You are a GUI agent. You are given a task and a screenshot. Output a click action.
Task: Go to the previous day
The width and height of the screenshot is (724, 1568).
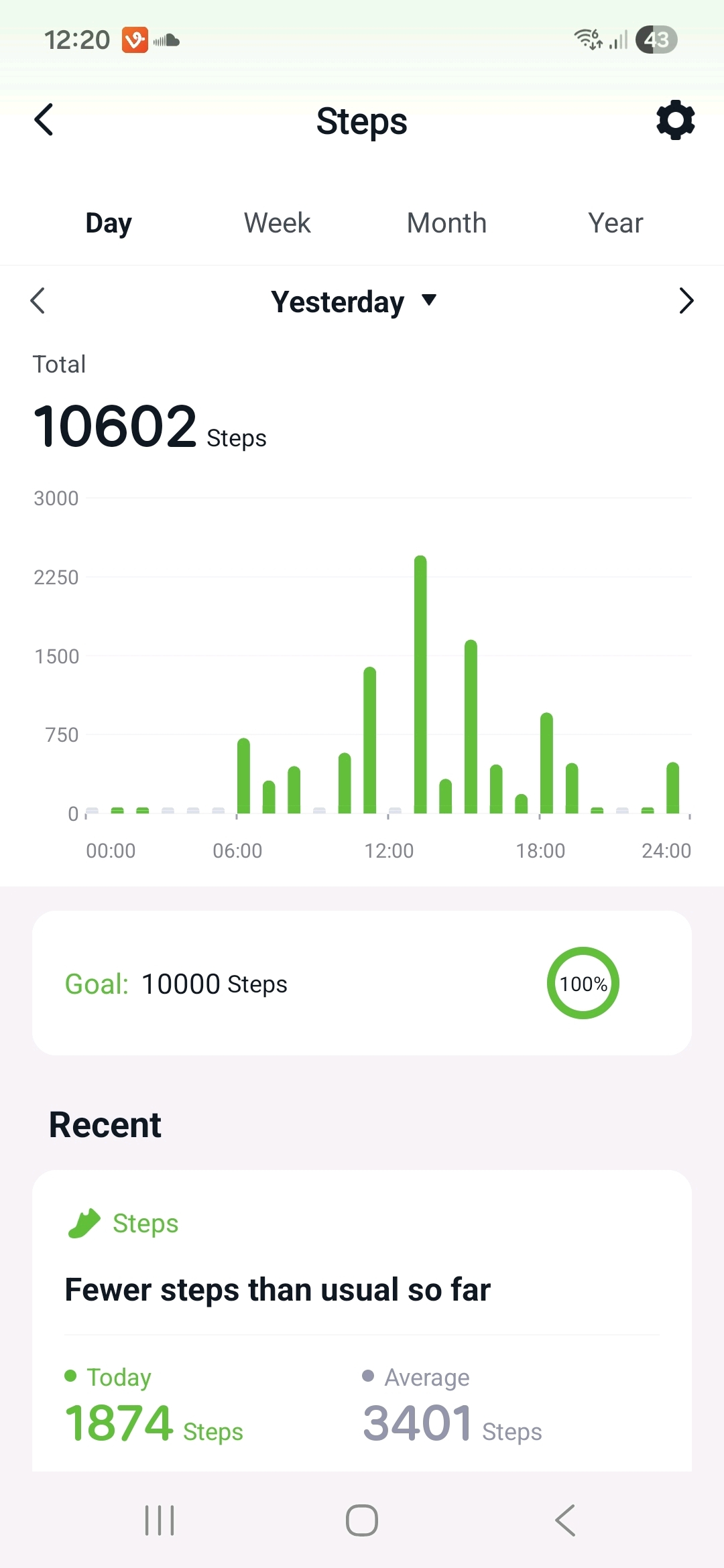(38, 301)
